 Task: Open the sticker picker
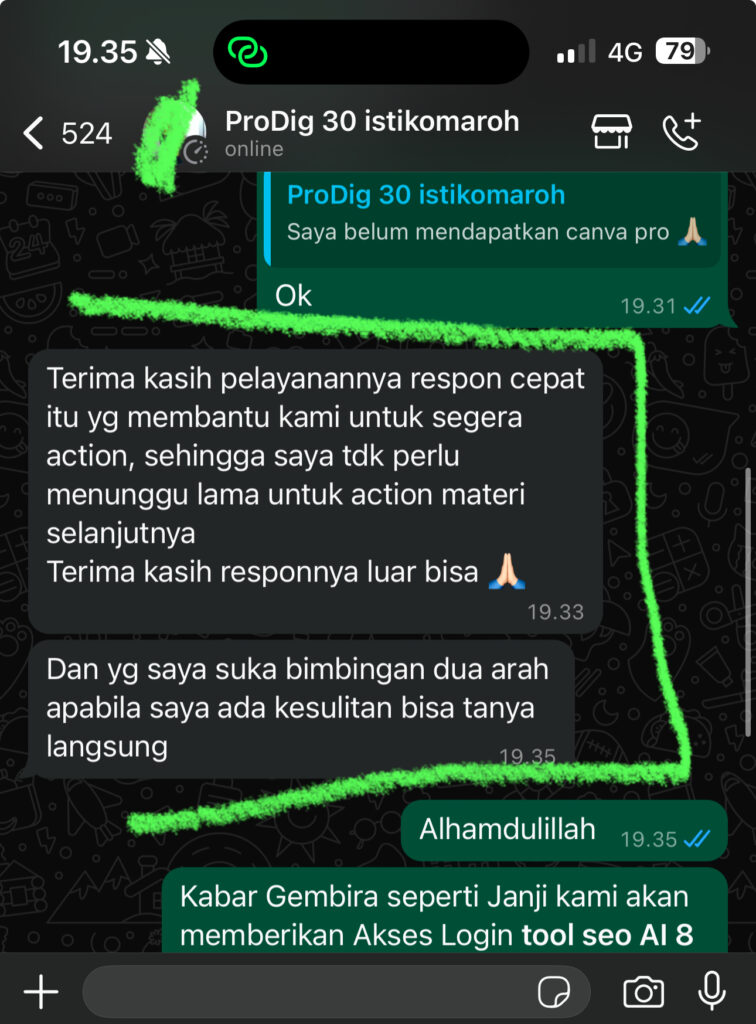click(x=552, y=992)
